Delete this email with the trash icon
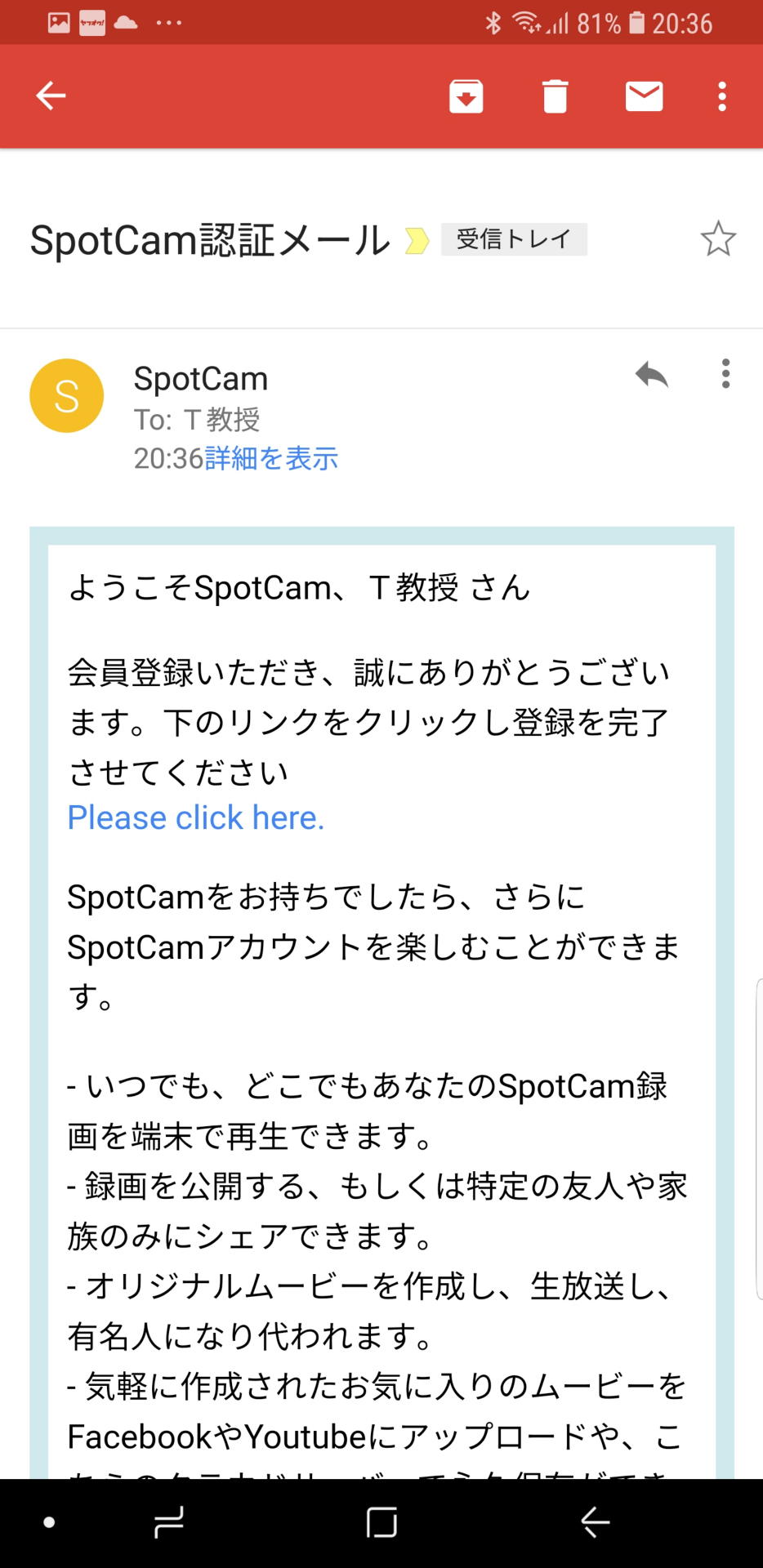 tap(555, 96)
